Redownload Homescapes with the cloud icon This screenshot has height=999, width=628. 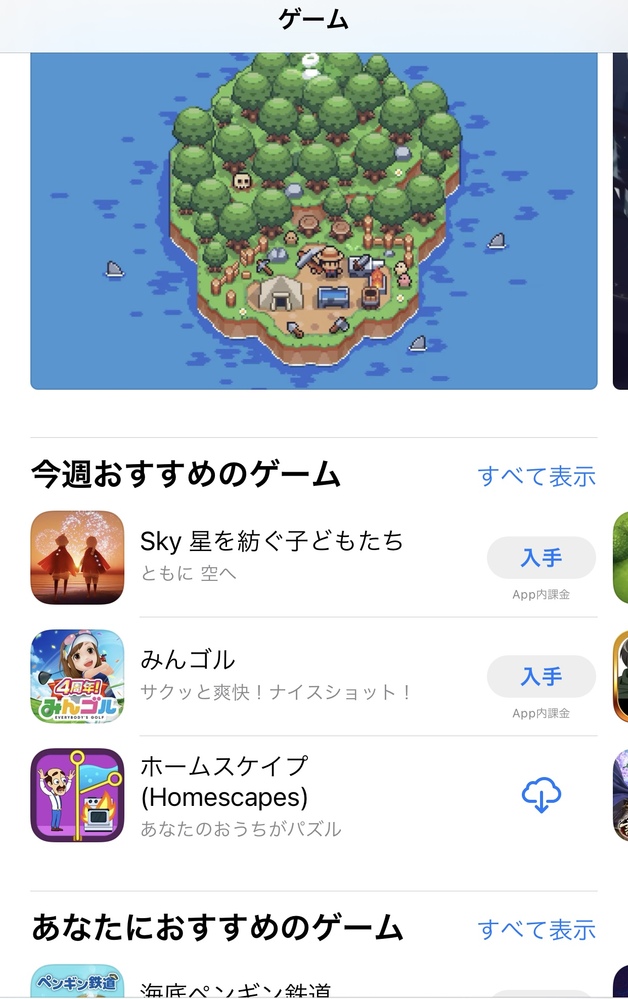coord(541,796)
